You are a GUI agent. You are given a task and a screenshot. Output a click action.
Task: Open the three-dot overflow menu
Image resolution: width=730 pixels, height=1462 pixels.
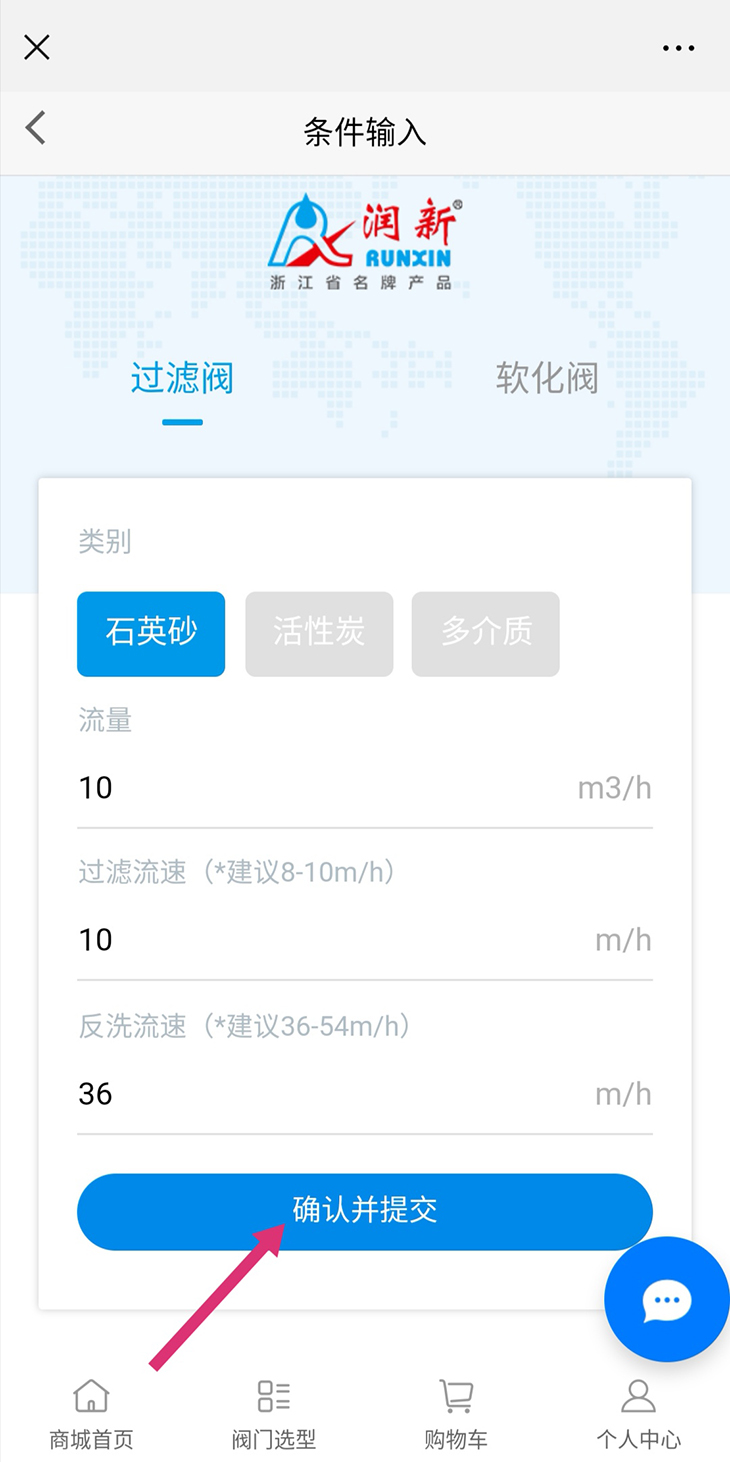pyautogui.click(x=678, y=48)
